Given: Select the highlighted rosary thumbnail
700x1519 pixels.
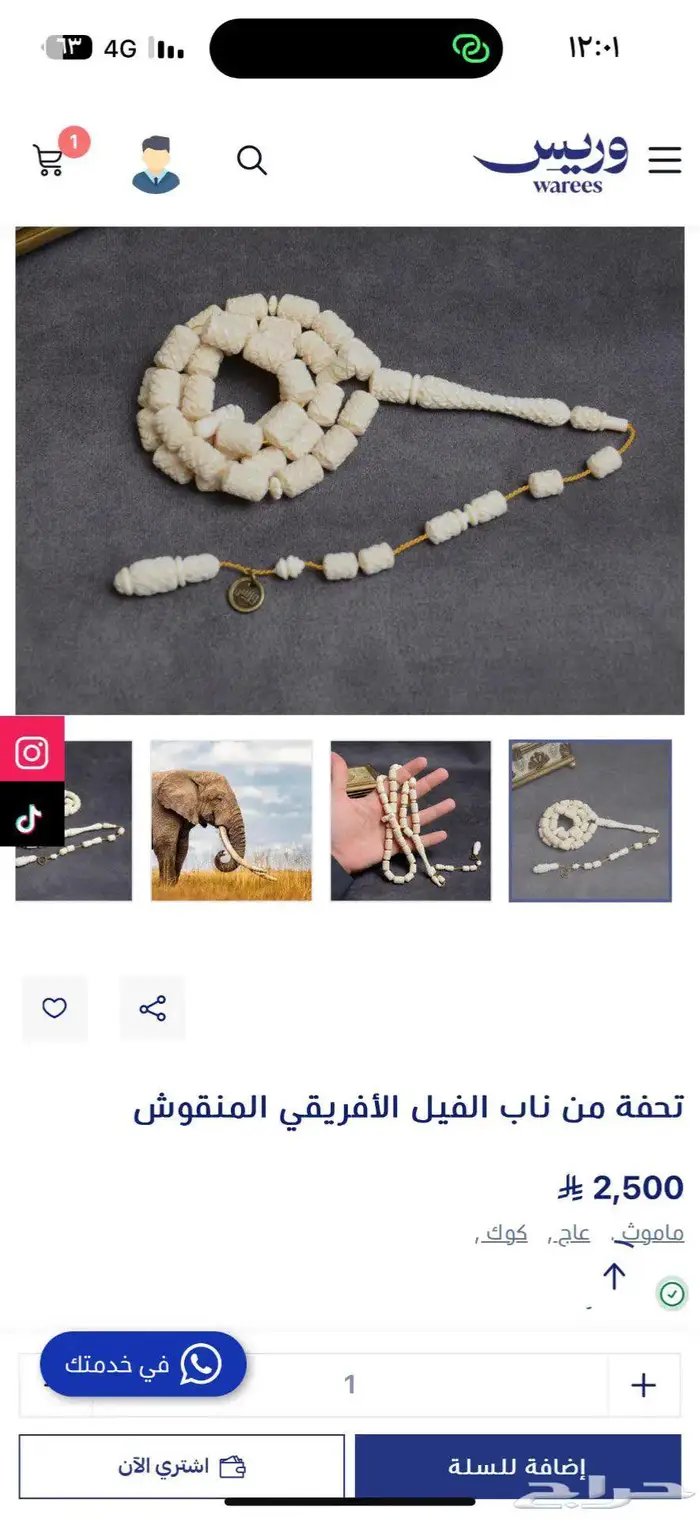Looking at the screenshot, I should click(x=590, y=820).
